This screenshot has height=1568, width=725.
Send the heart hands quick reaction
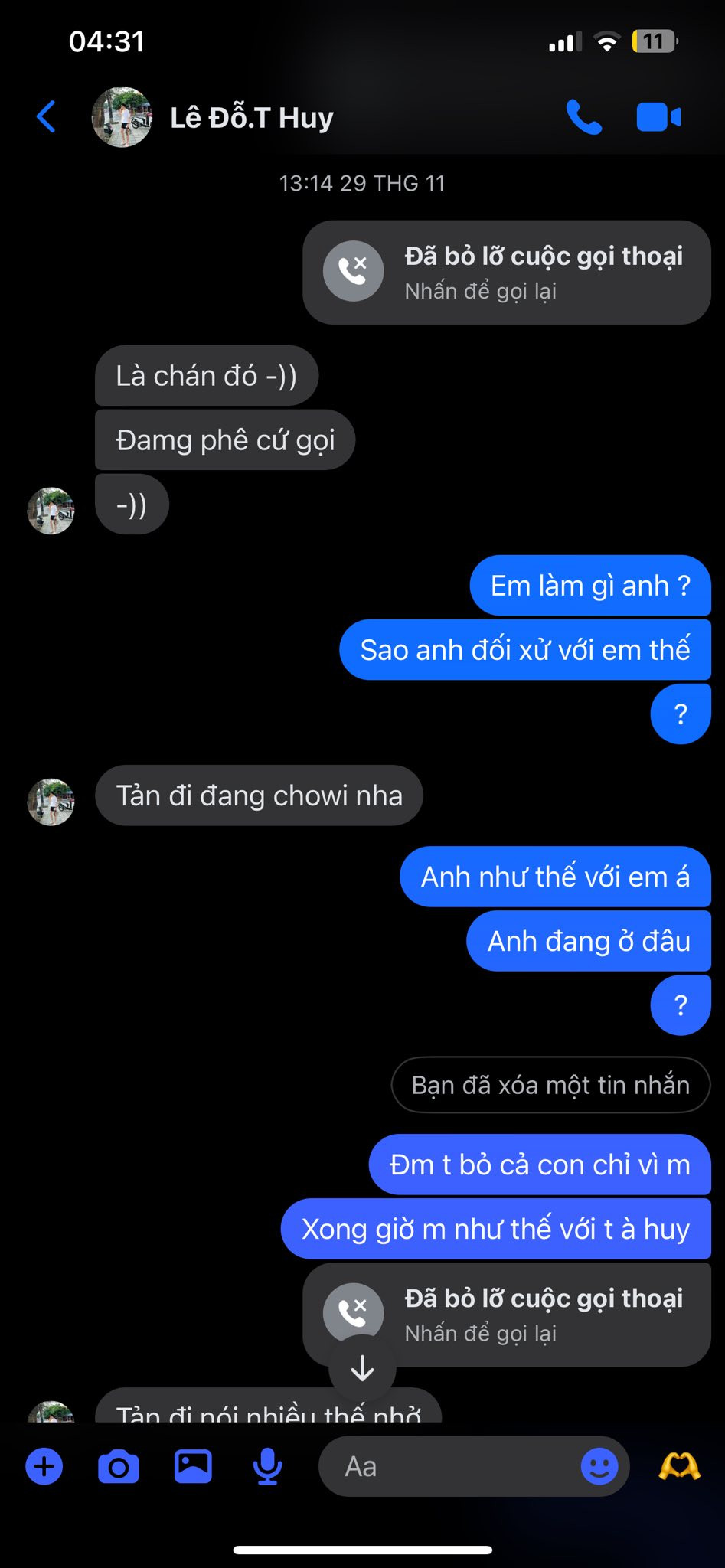[x=679, y=1467]
